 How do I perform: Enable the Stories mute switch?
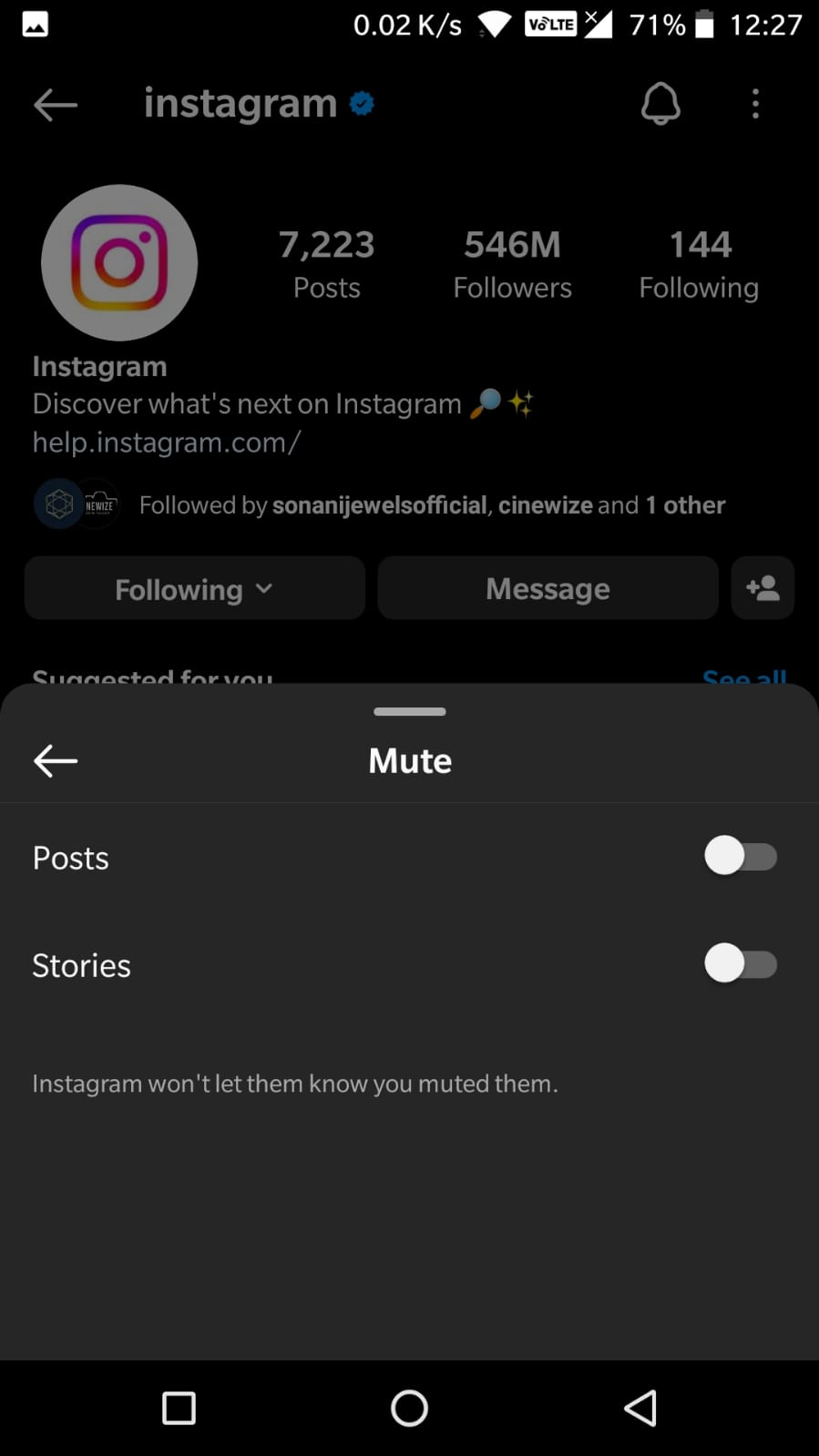point(741,964)
